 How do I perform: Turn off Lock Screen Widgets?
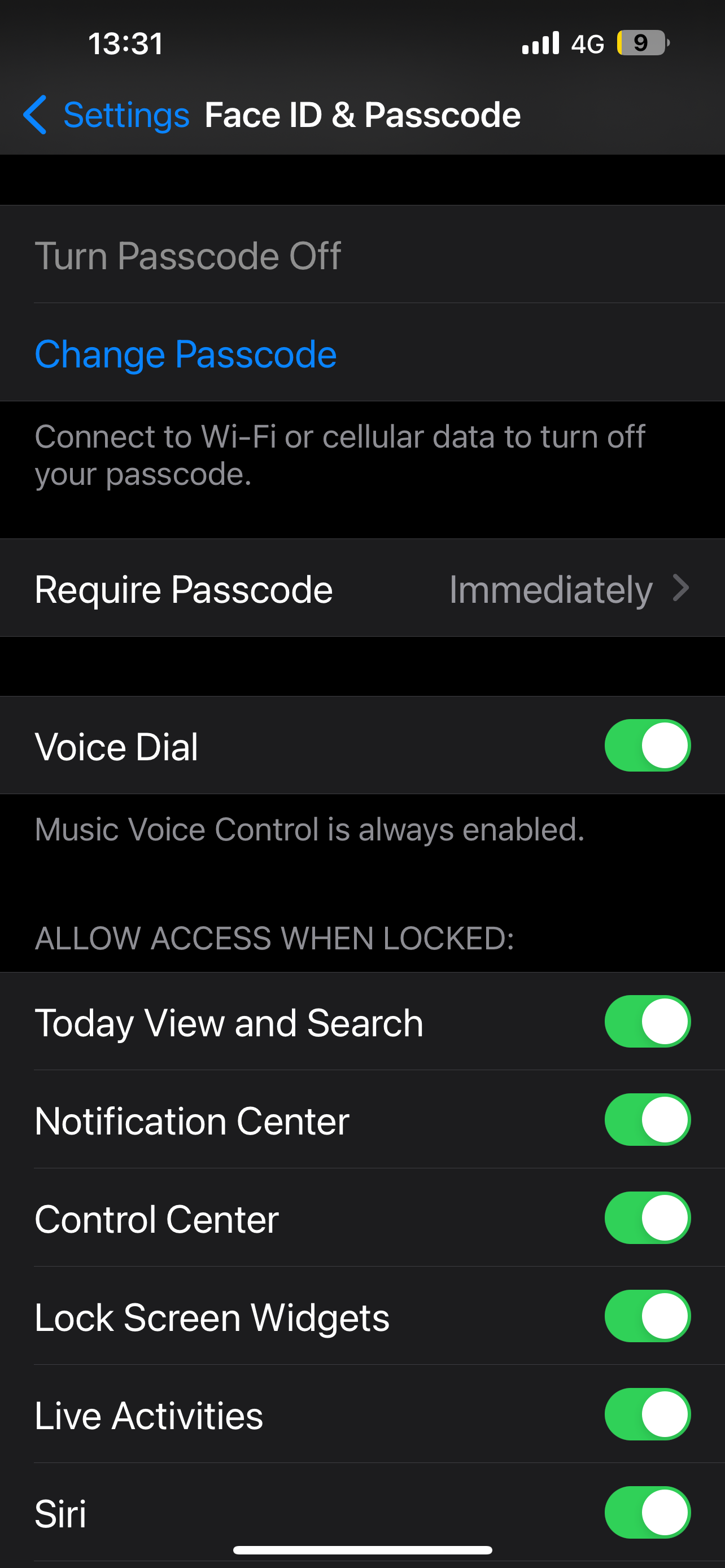coord(648,1317)
